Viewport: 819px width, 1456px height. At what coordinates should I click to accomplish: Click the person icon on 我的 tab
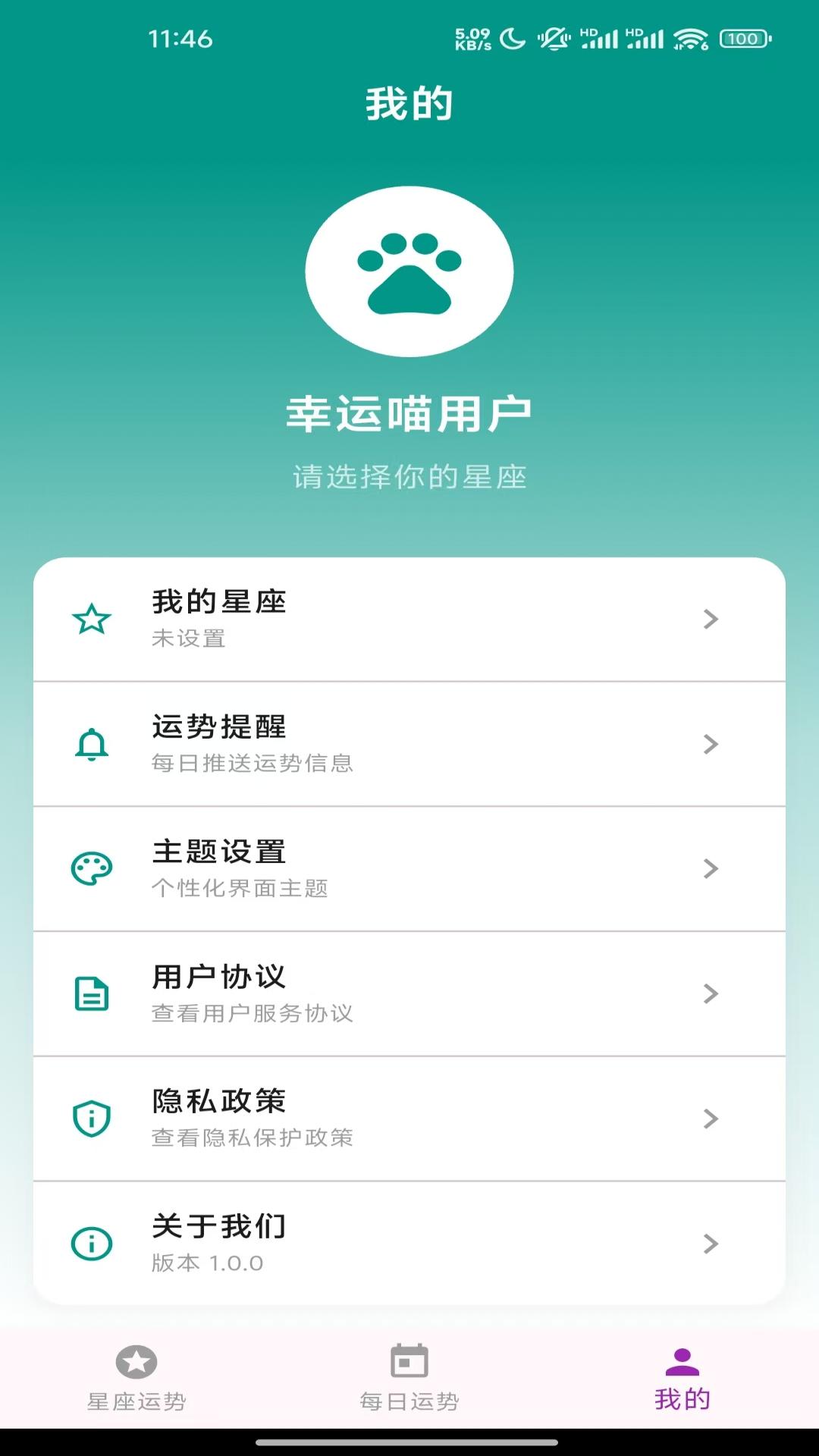point(681,1376)
